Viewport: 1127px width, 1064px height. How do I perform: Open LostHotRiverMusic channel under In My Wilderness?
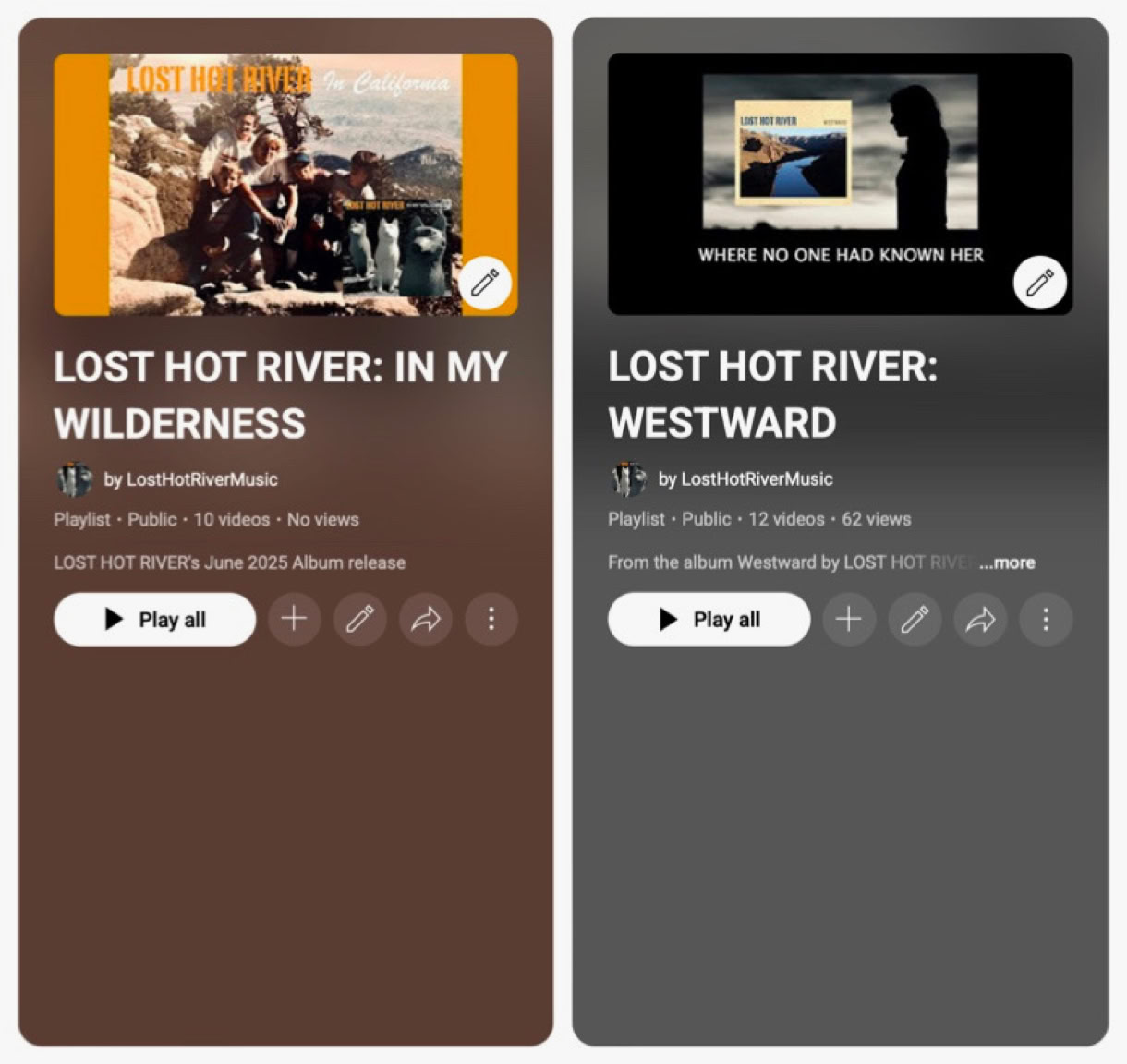pyautogui.click(x=190, y=479)
